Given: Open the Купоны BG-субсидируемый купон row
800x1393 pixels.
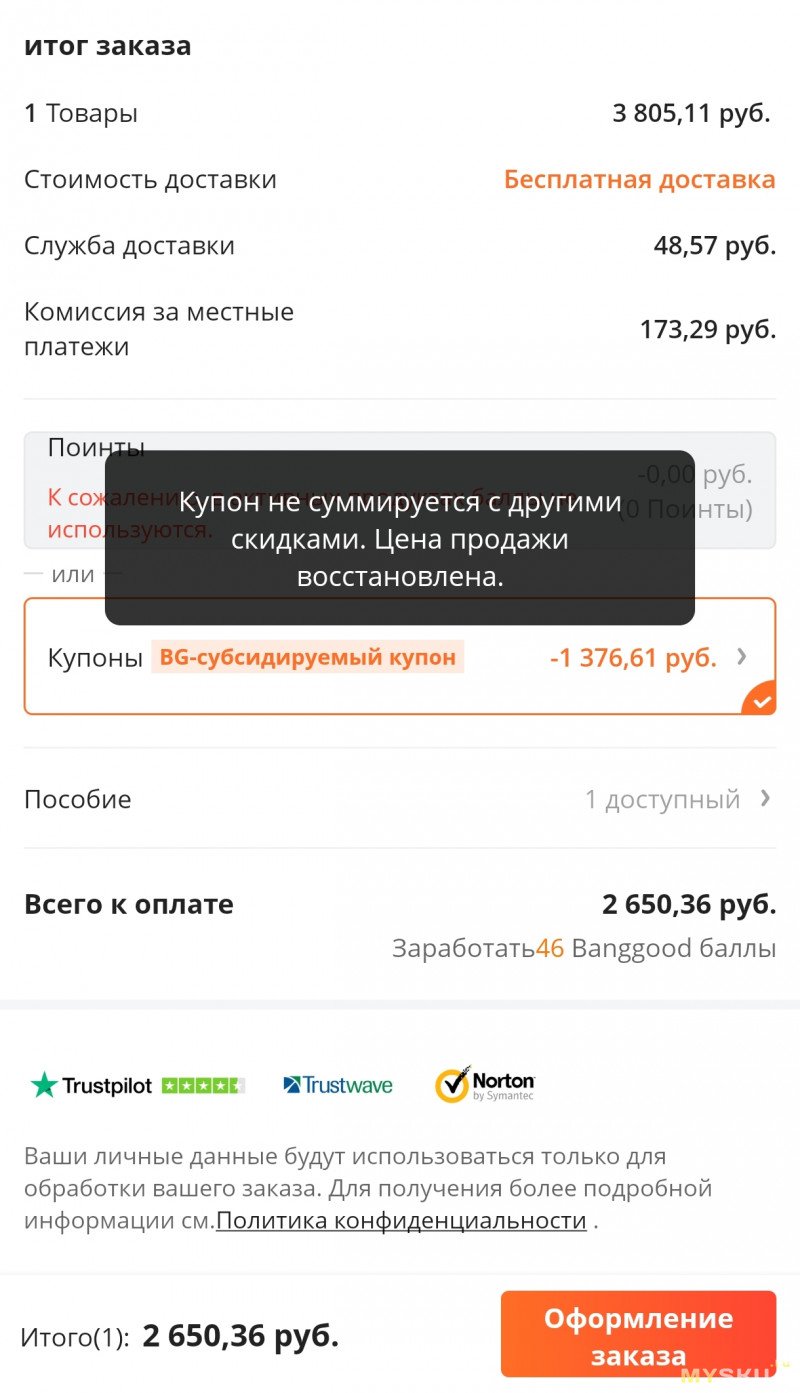Looking at the screenshot, I should point(398,657).
